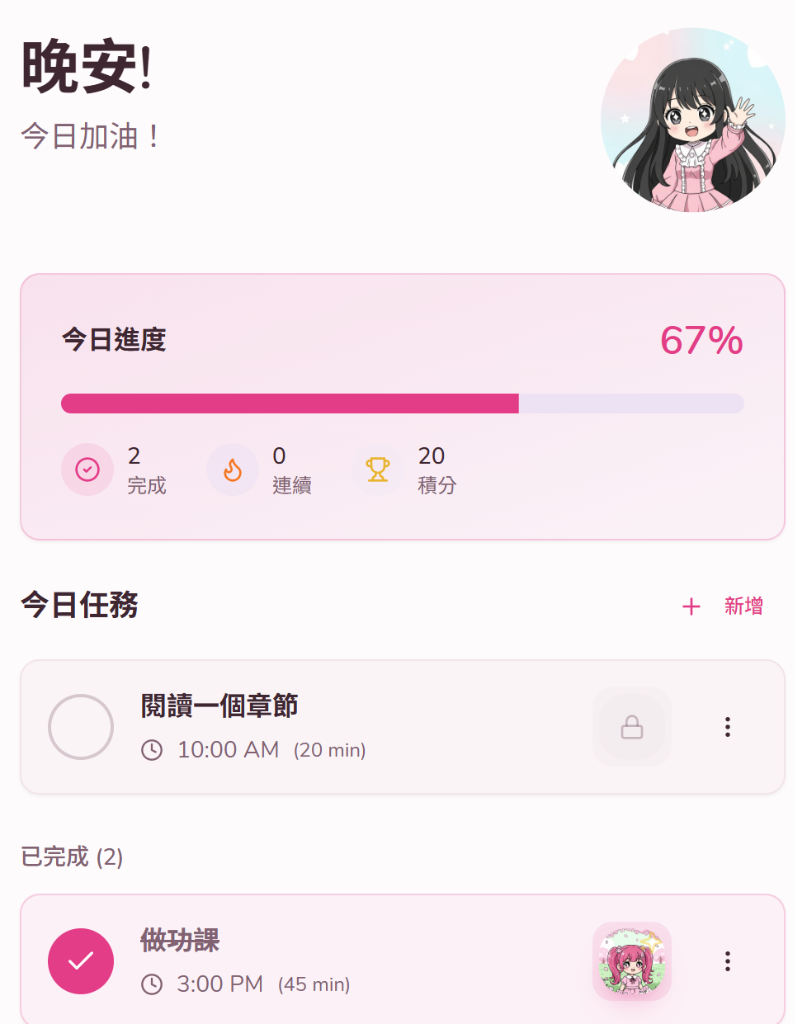Screen dimensions: 794x1024
Task: Click the 積分 trophy icon
Action: pos(377,469)
